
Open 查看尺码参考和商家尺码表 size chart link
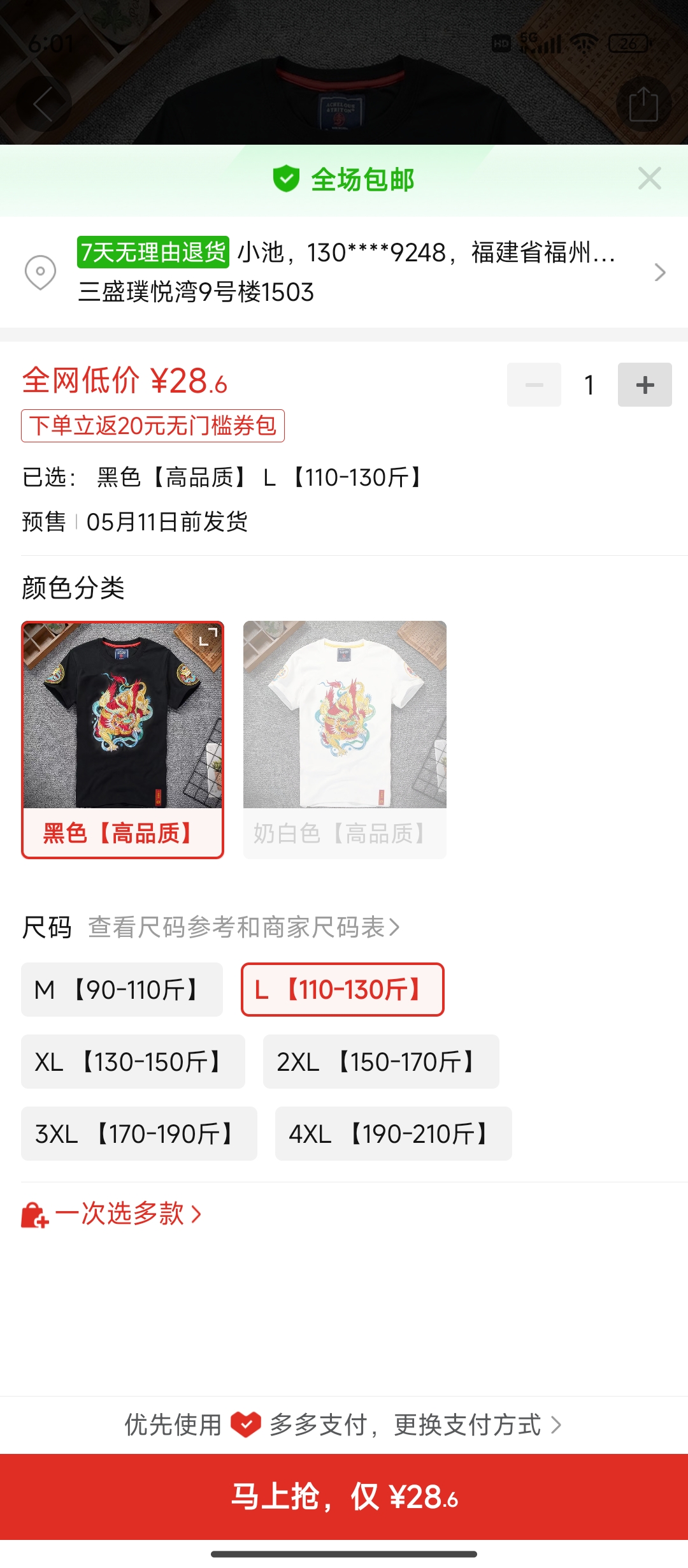[243, 927]
